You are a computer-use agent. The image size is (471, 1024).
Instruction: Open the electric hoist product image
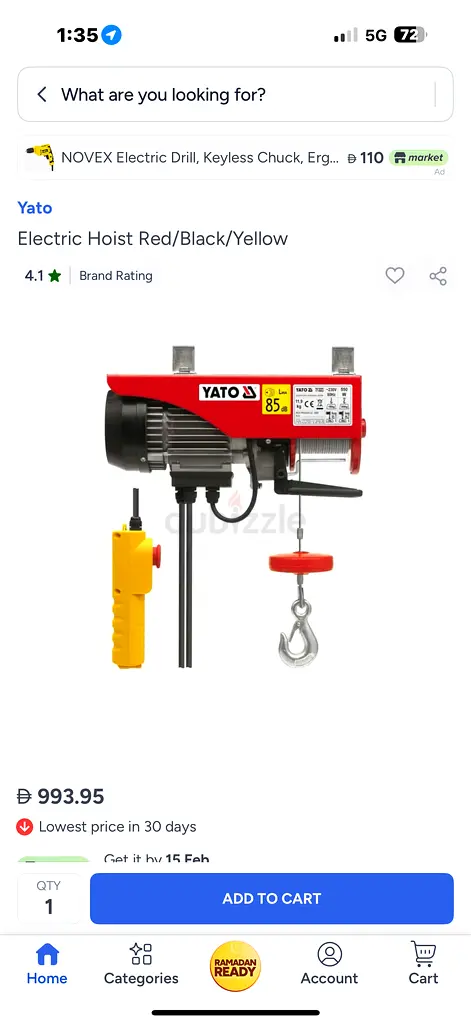236,506
